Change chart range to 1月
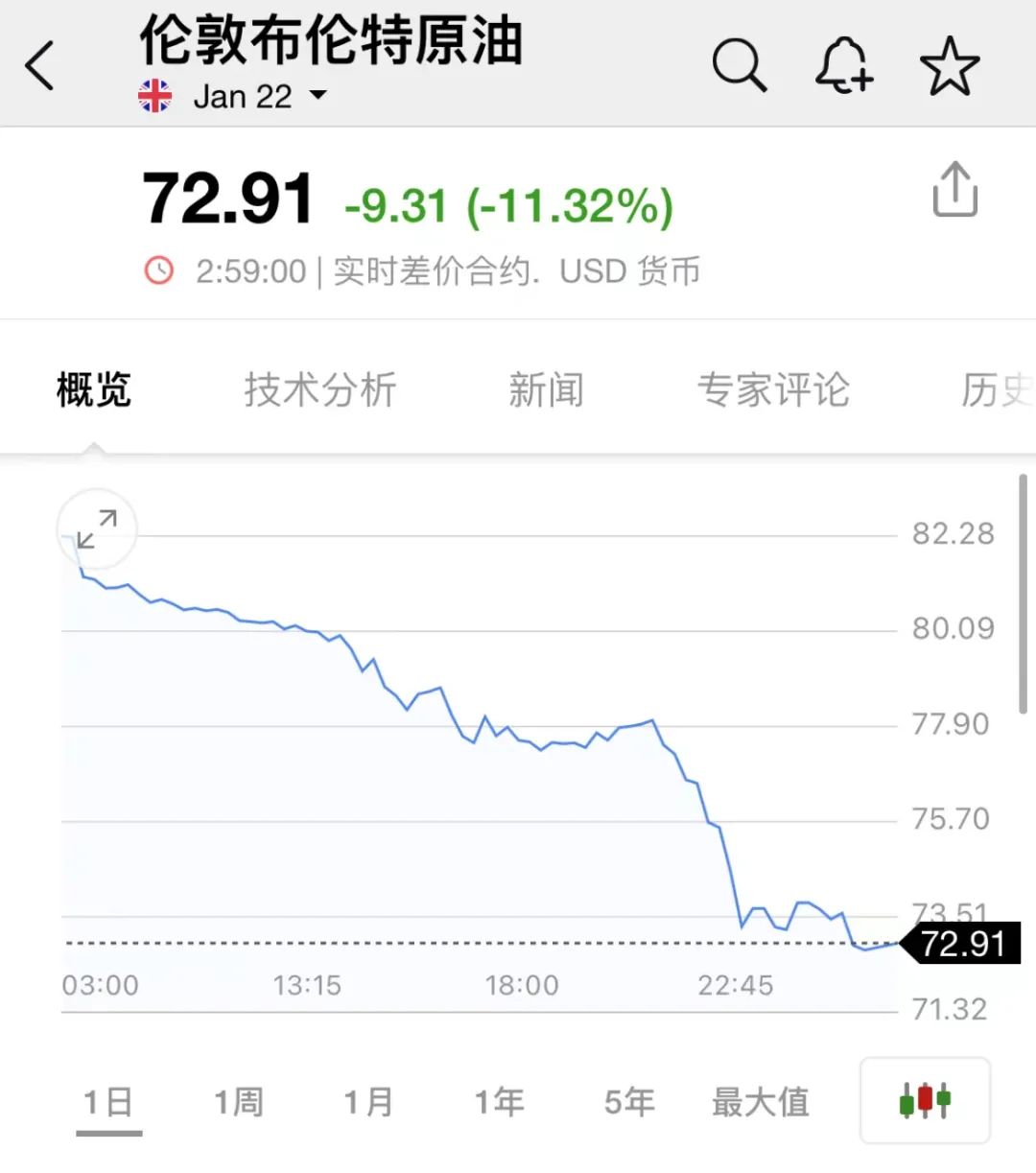The width and height of the screenshot is (1036, 1173). coord(368,1102)
